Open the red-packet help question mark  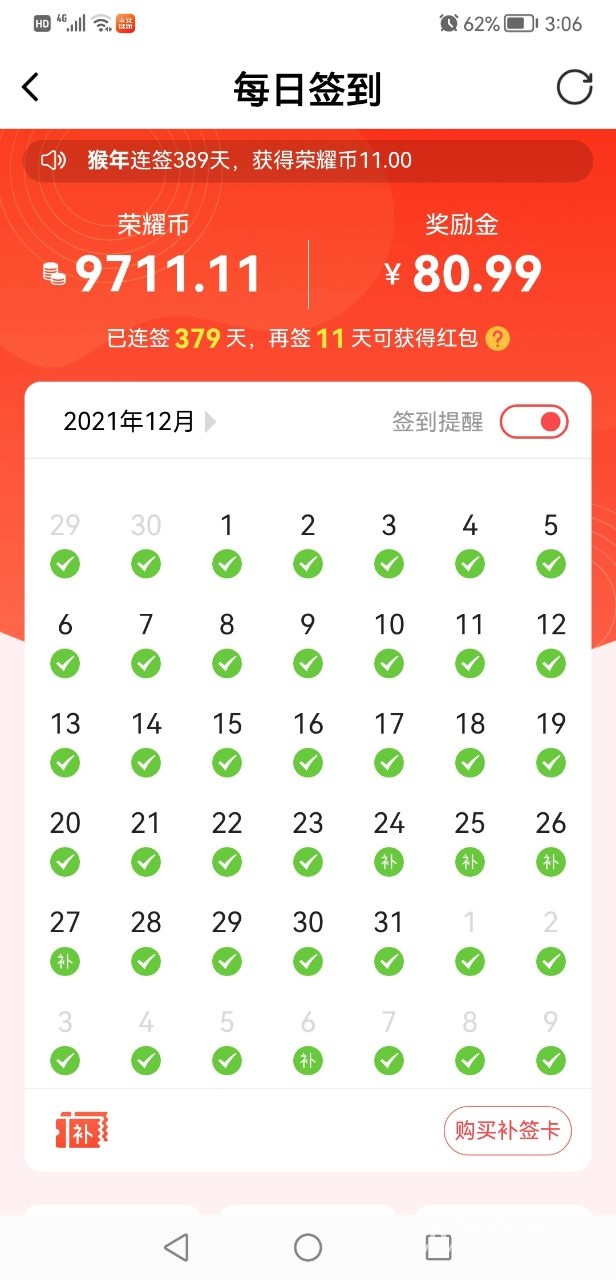pos(497,339)
